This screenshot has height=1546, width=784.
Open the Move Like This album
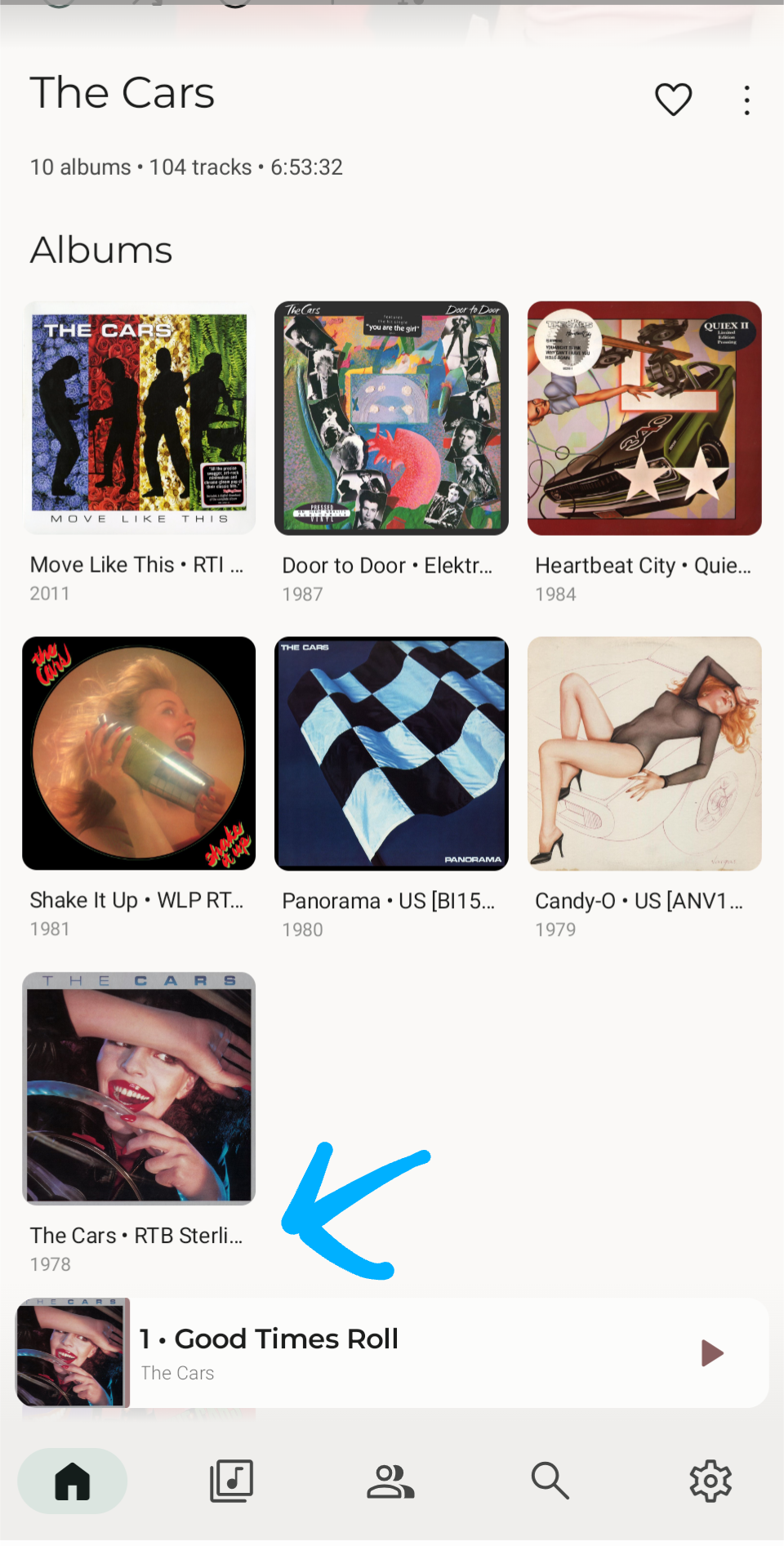[x=139, y=418]
